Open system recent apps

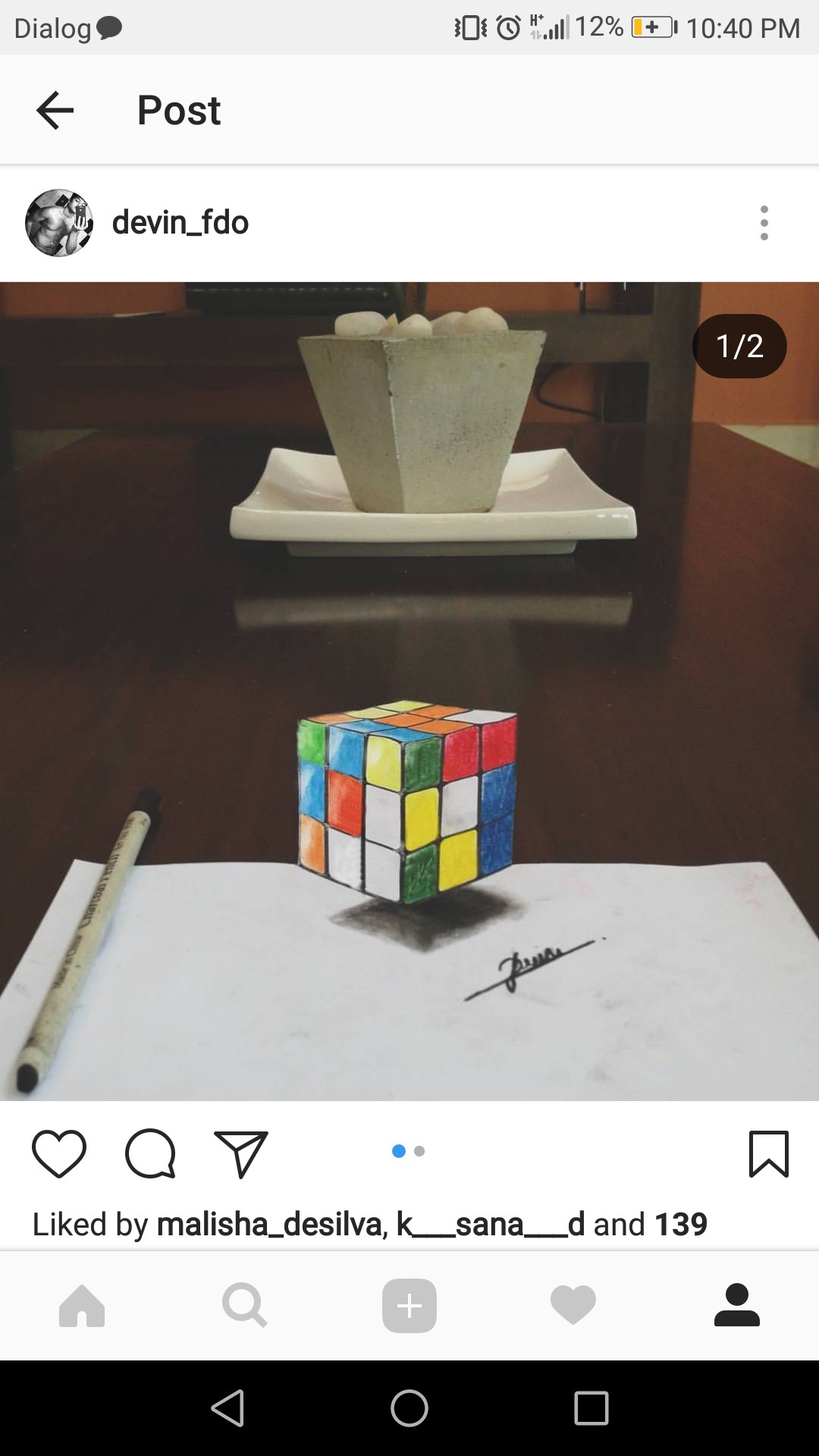591,1408
